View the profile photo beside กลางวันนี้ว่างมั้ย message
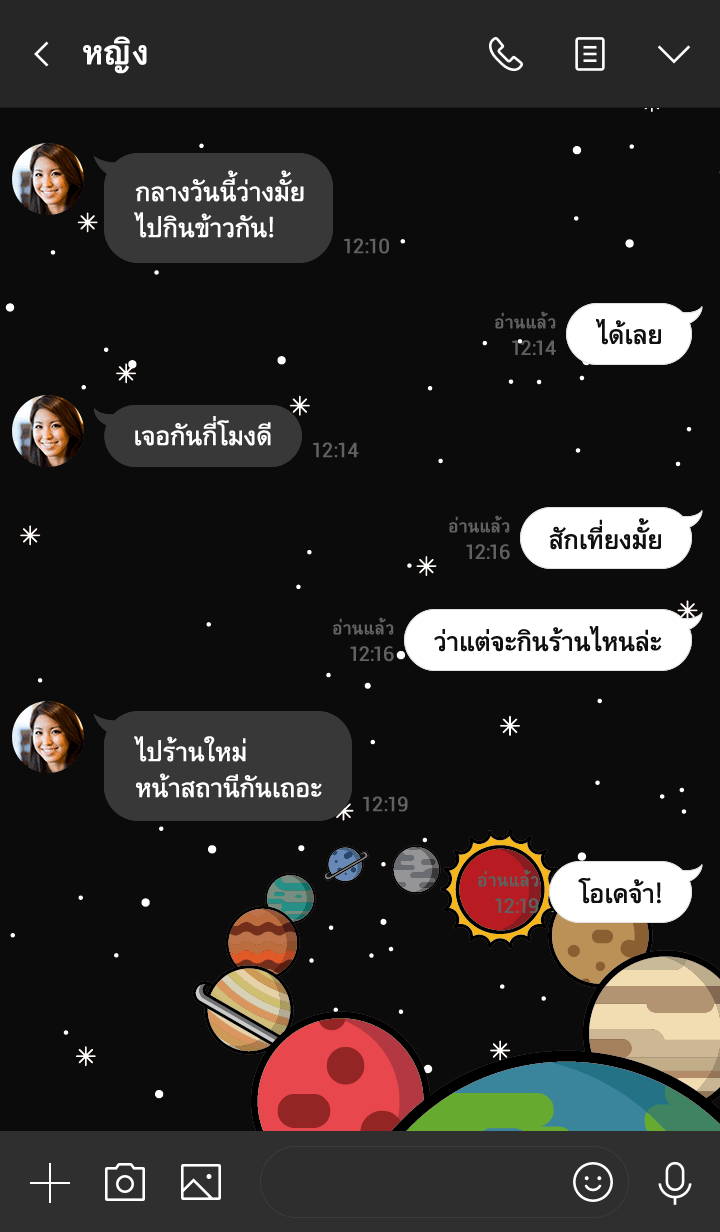720x1232 pixels. click(x=48, y=179)
